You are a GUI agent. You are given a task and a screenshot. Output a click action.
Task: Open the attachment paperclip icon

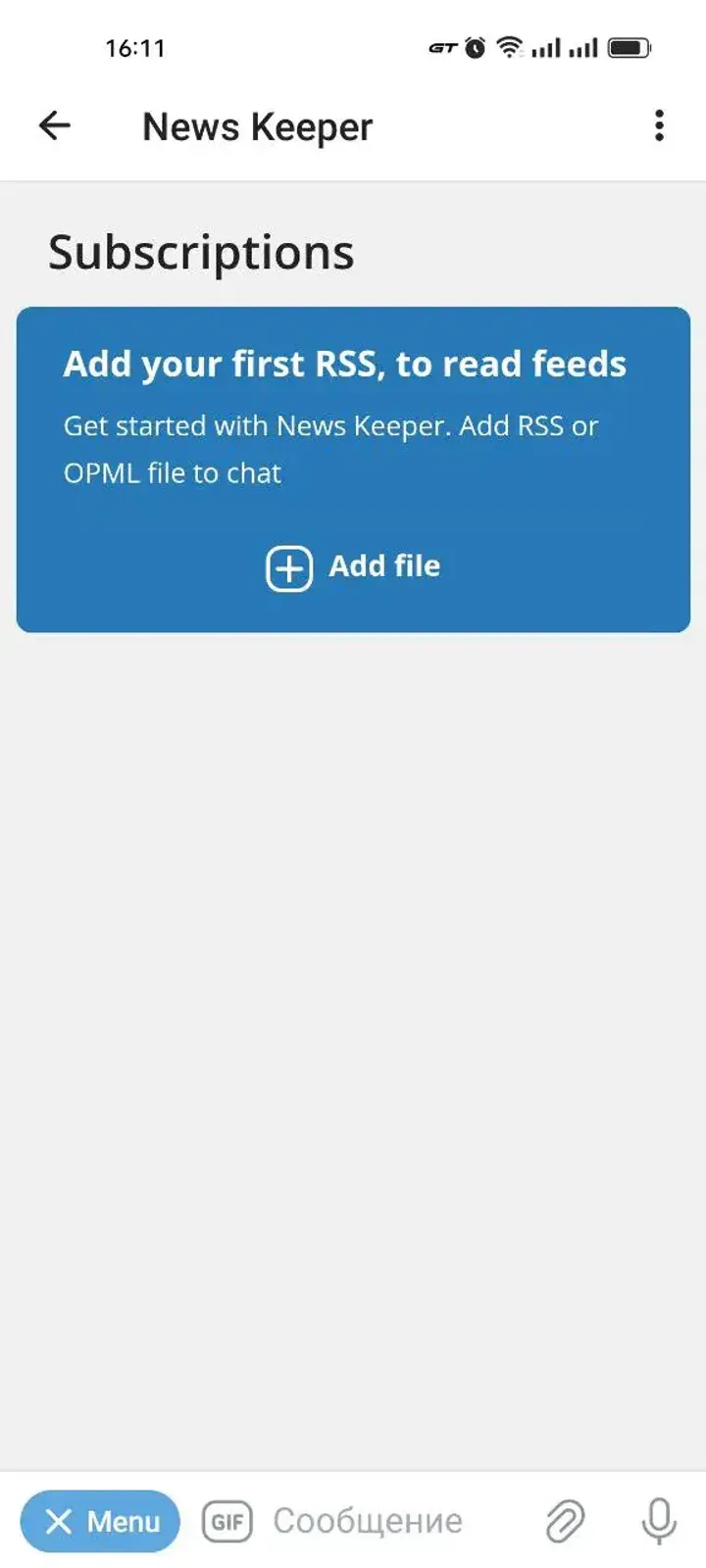pos(566,1521)
